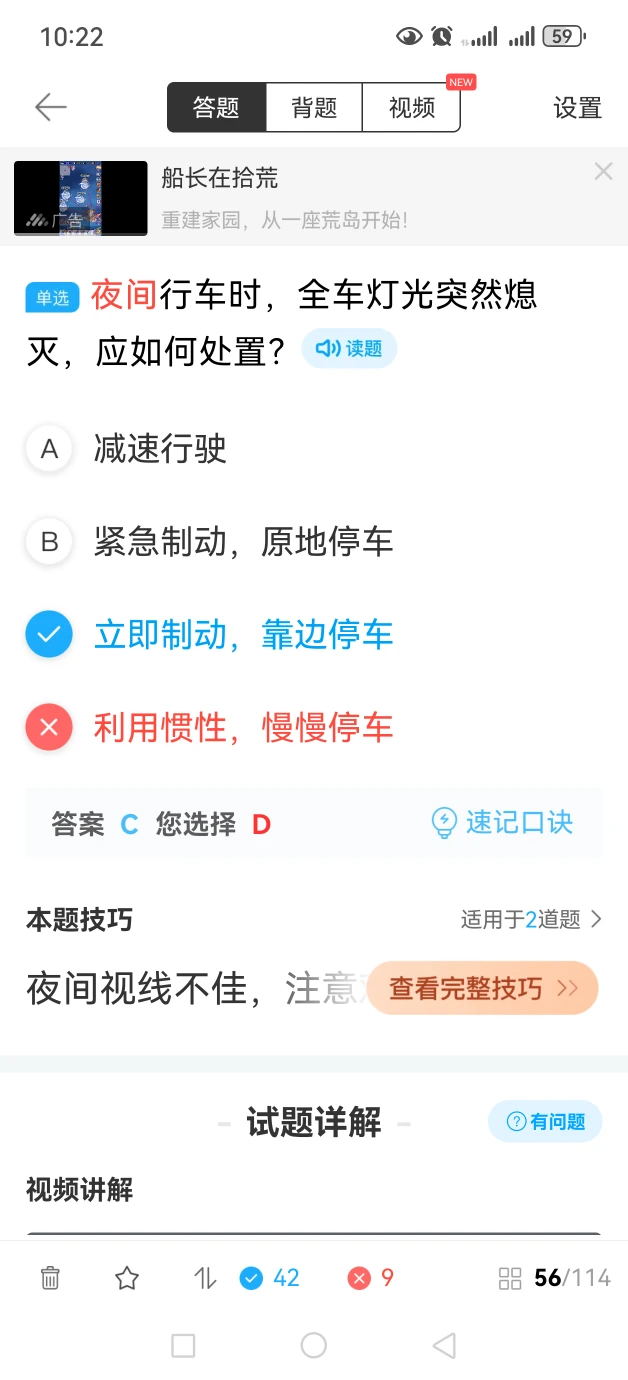Select option B 紧急制动，原地停车
Viewport: 628px width, 1380px height.
tap(243, 542)
